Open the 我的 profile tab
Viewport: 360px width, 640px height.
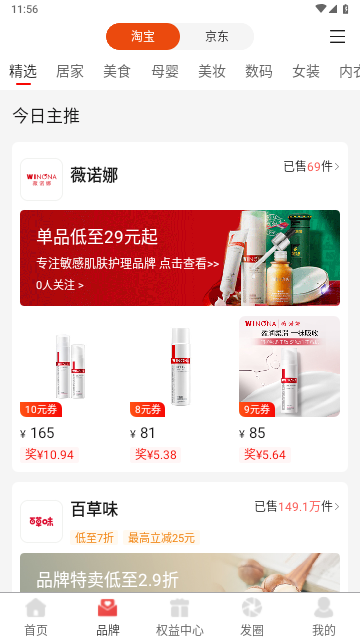pos(324,616)
